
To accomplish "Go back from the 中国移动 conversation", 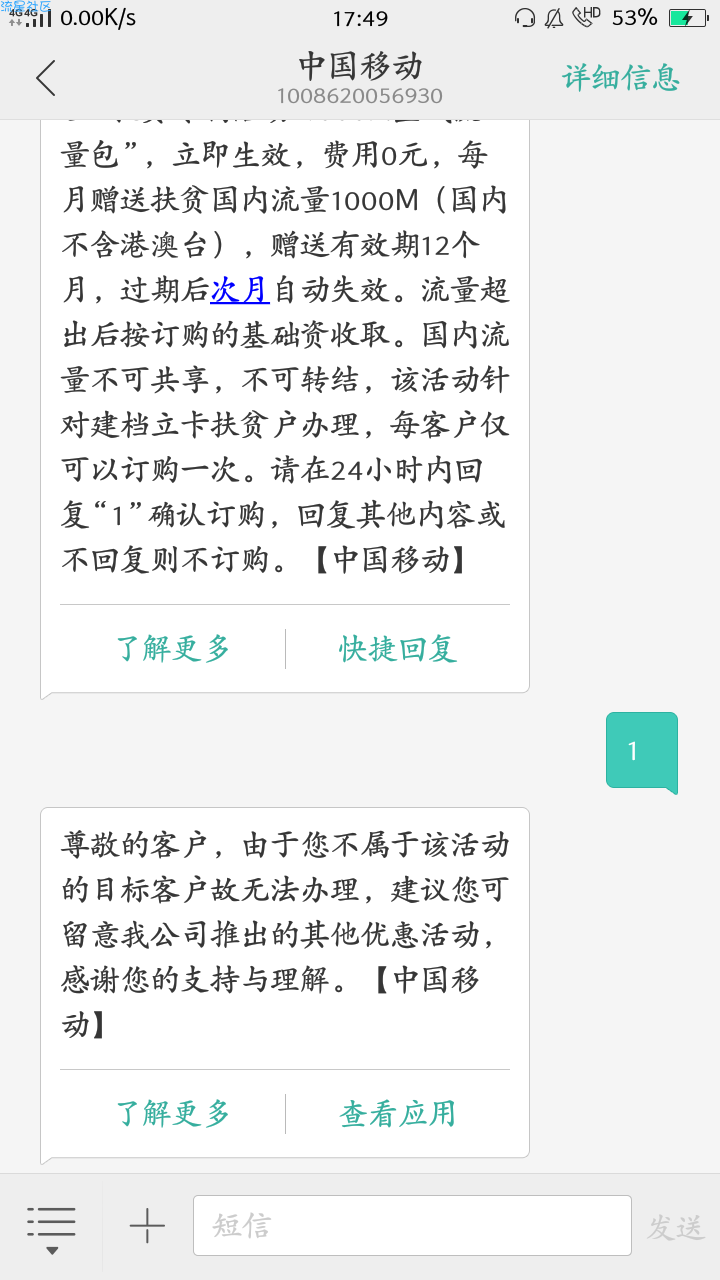I will click(46, 78).
